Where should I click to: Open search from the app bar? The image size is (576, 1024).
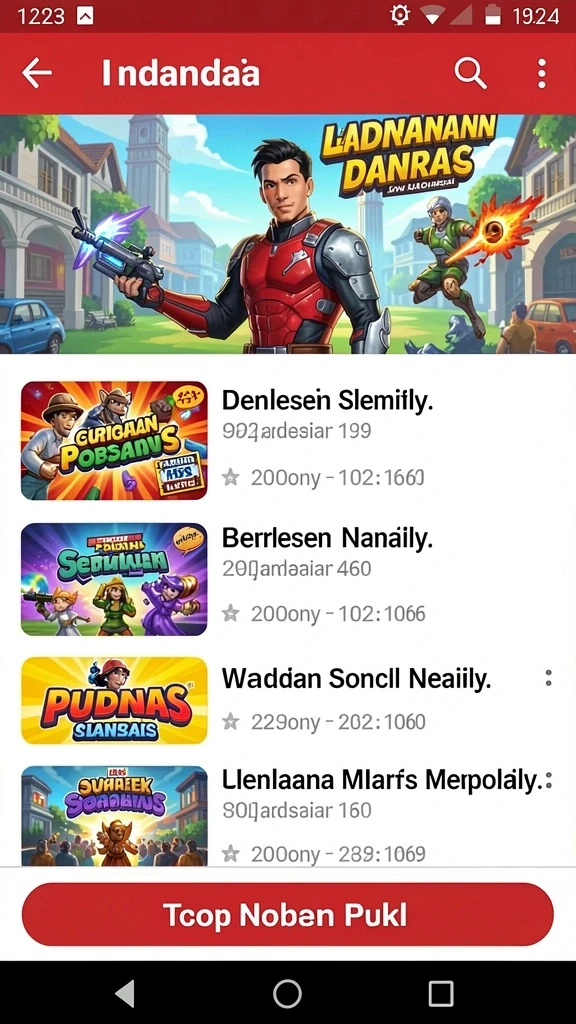click(x=470, y=73)
